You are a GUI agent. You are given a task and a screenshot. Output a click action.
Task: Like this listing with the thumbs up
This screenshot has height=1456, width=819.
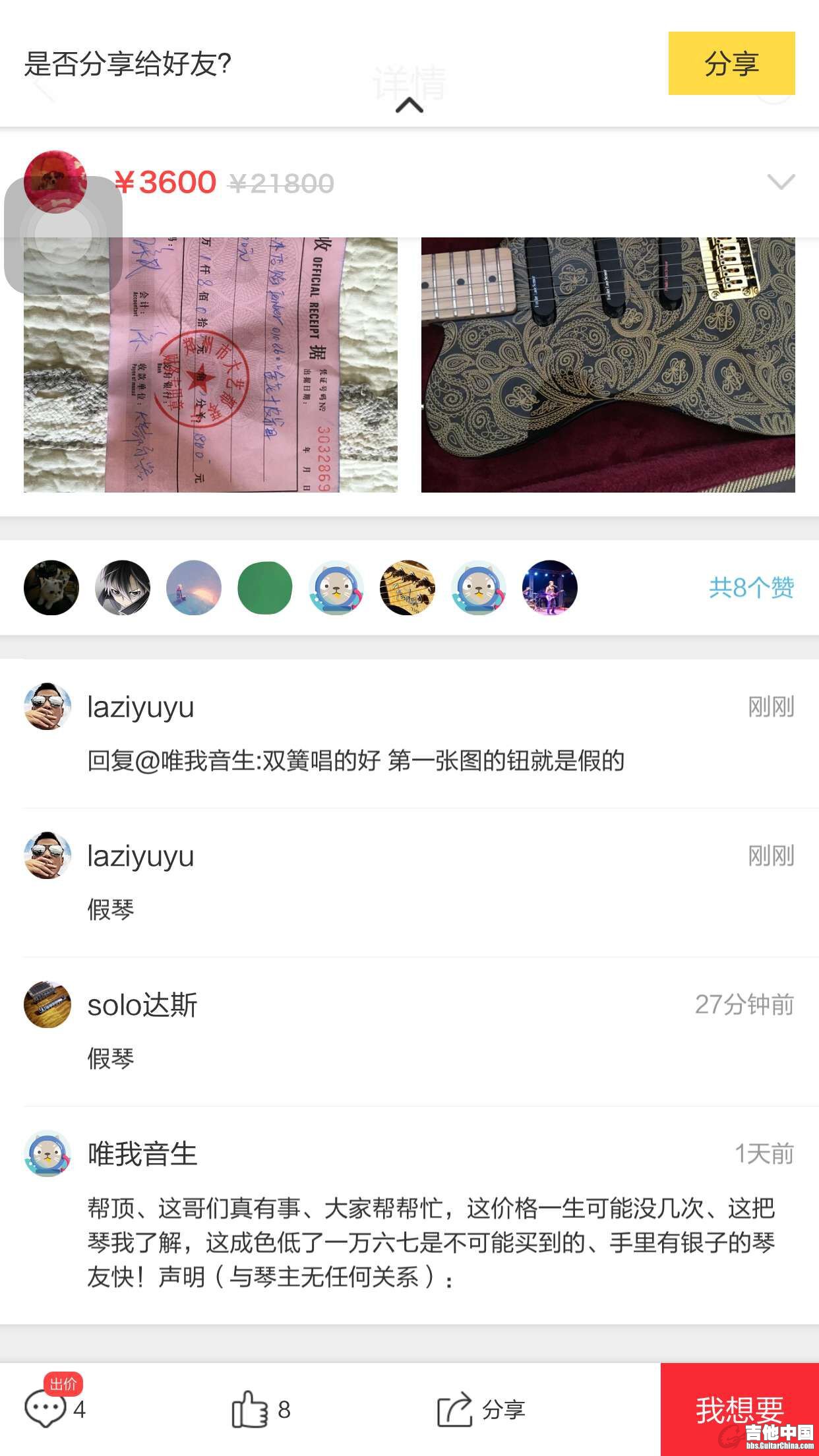[x=251, y=1409]
